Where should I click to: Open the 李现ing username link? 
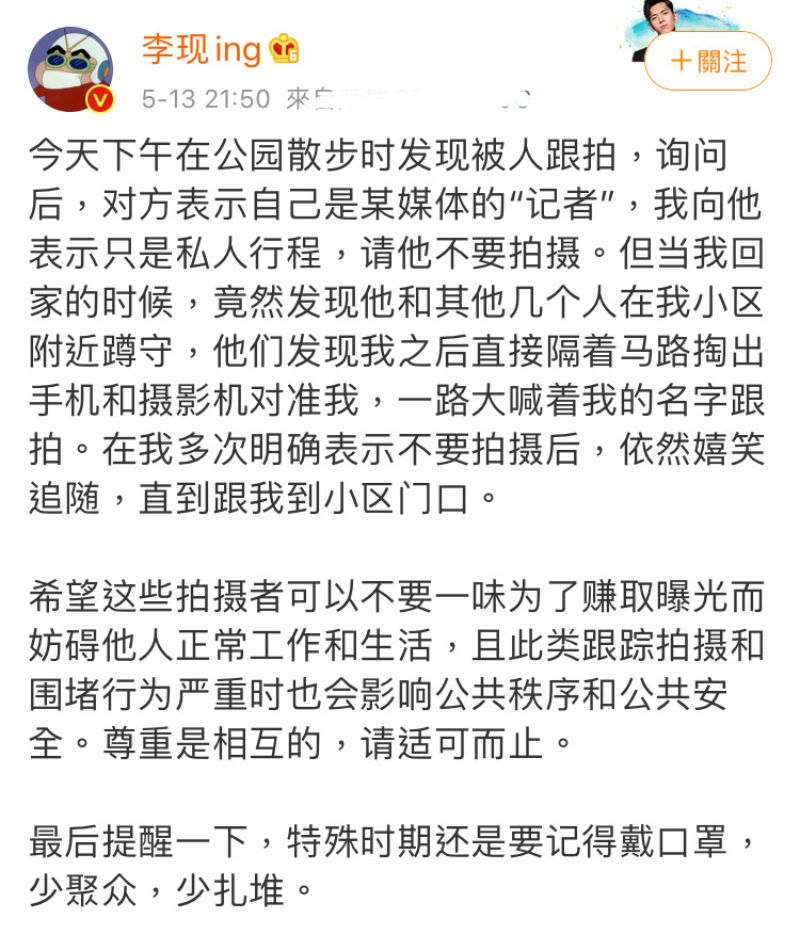(x=202, y=50)
